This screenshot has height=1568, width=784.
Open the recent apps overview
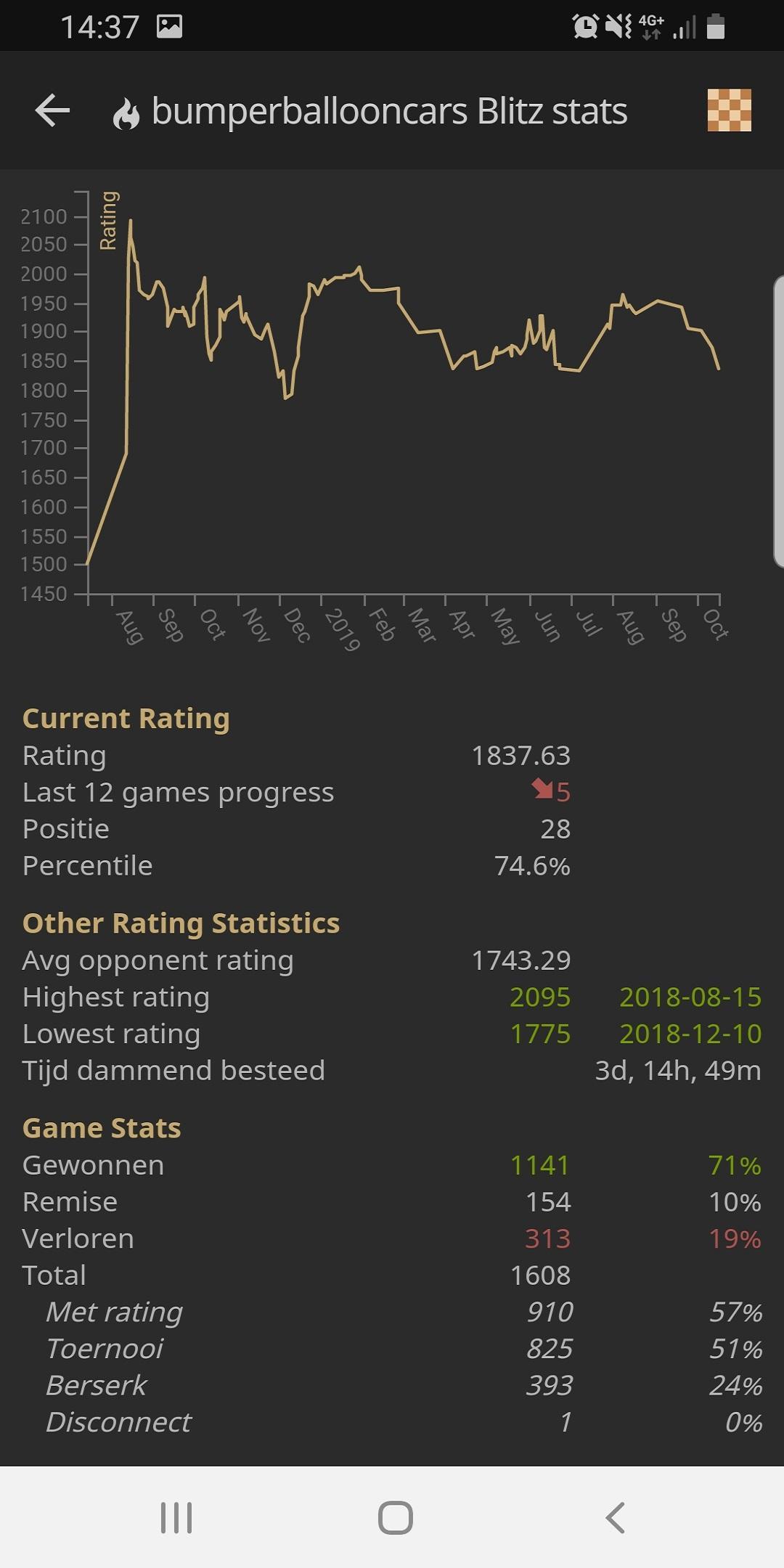tap(176, 1518)
